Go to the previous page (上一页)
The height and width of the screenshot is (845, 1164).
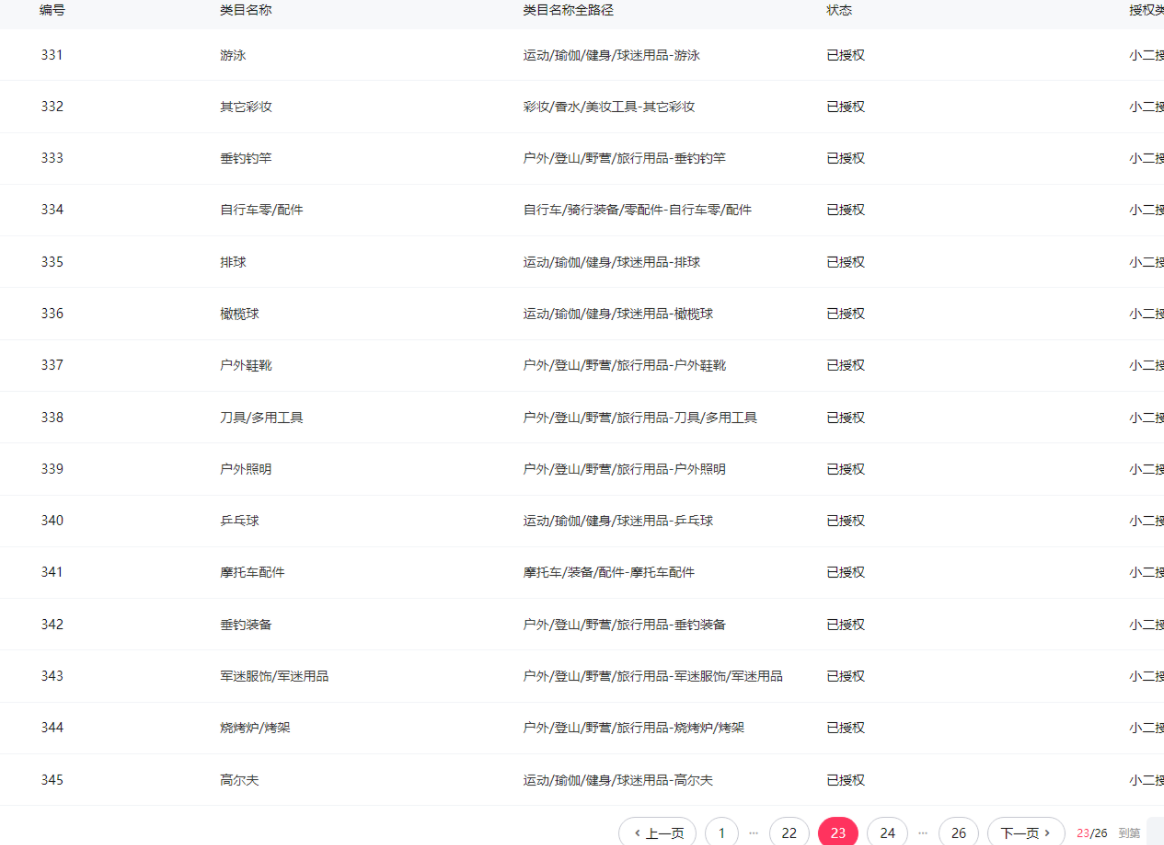(657, 832)
